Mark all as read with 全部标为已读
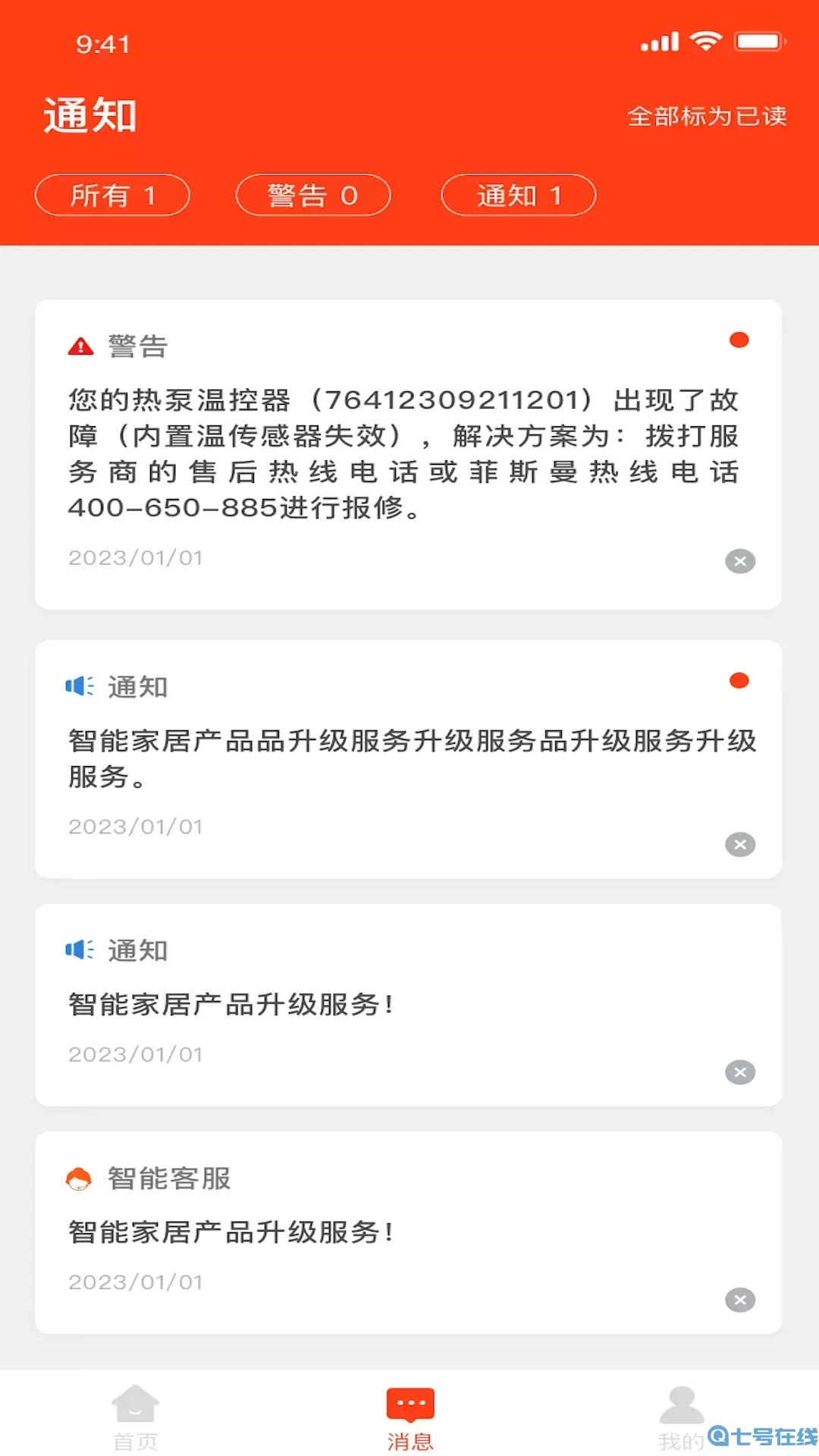819x1456 pixels. pyautogui.click(x=708, y=117)
